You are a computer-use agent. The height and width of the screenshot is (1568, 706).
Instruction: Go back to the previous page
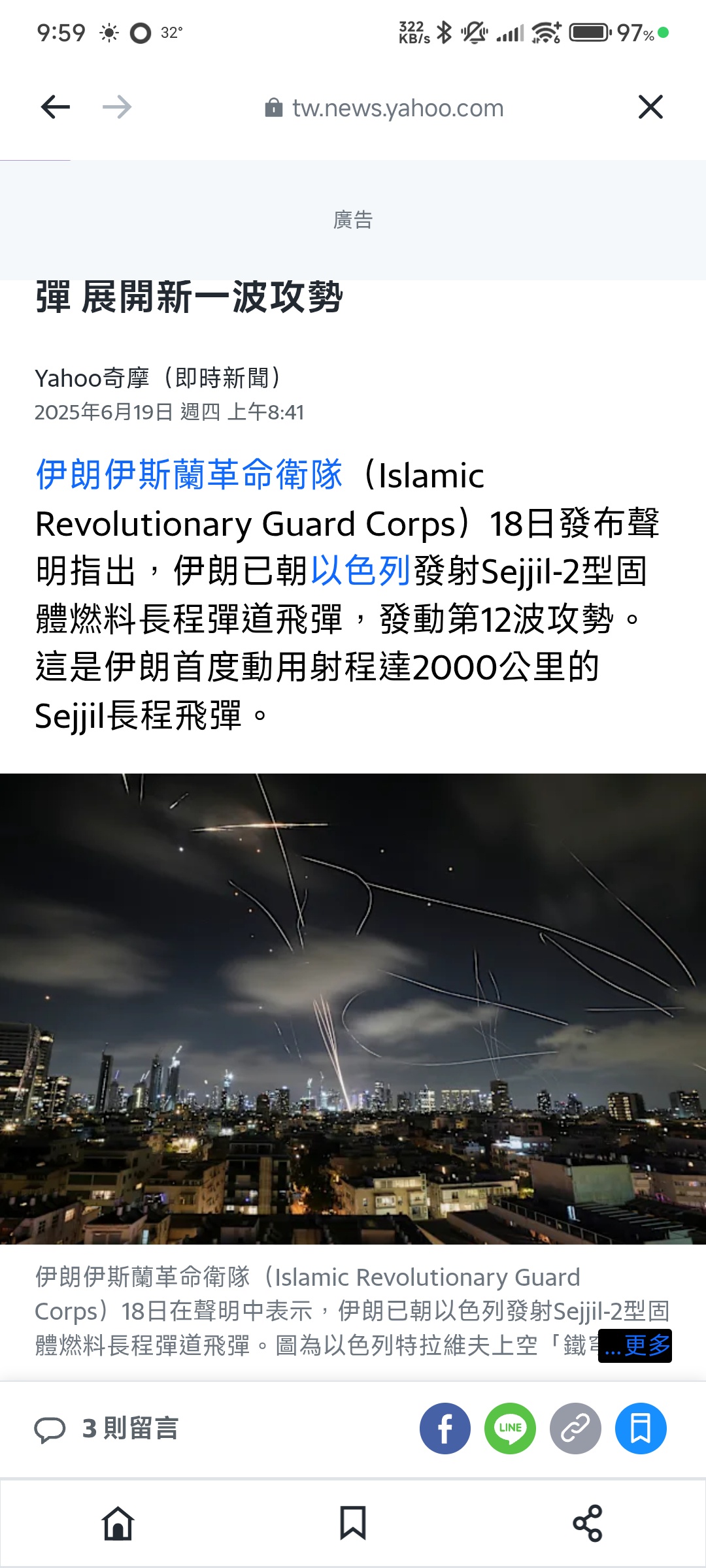tap(56, 107)
